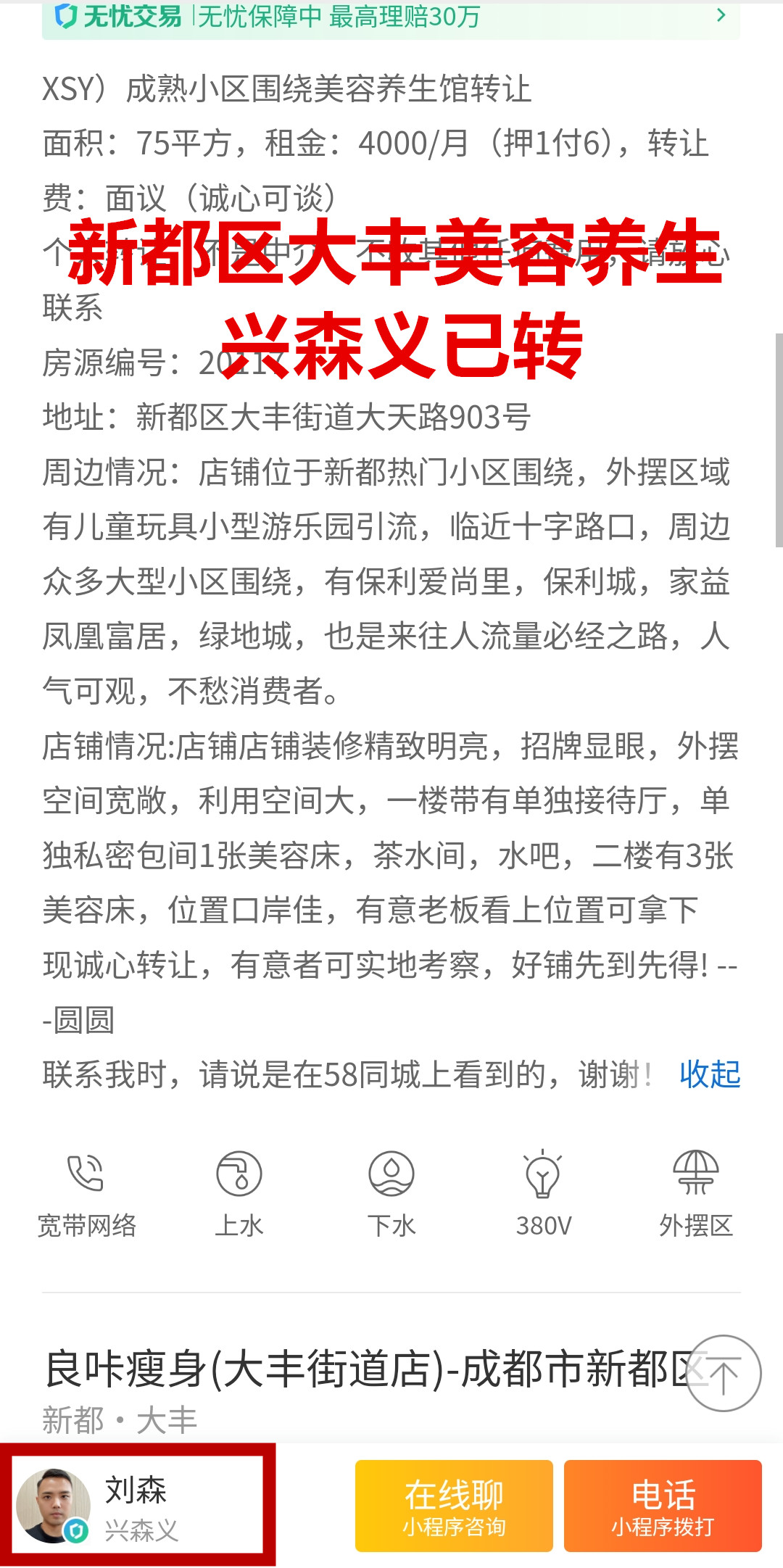Viewport: 783px width, 1568px height.
Task: Tap the back-to-top arrow button
Action: tap(723, 1373)
